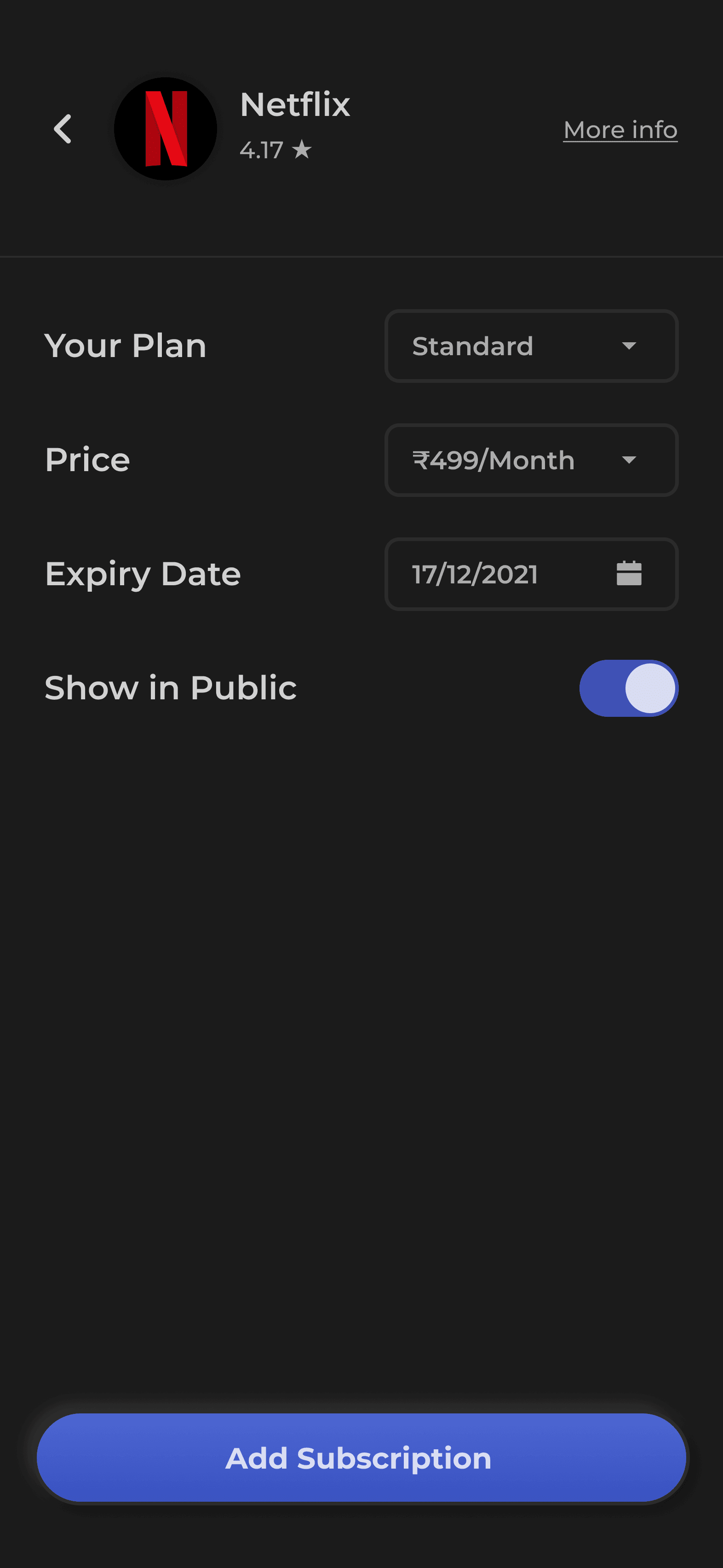Tap the Add Subscription button

click(361, 1457)
